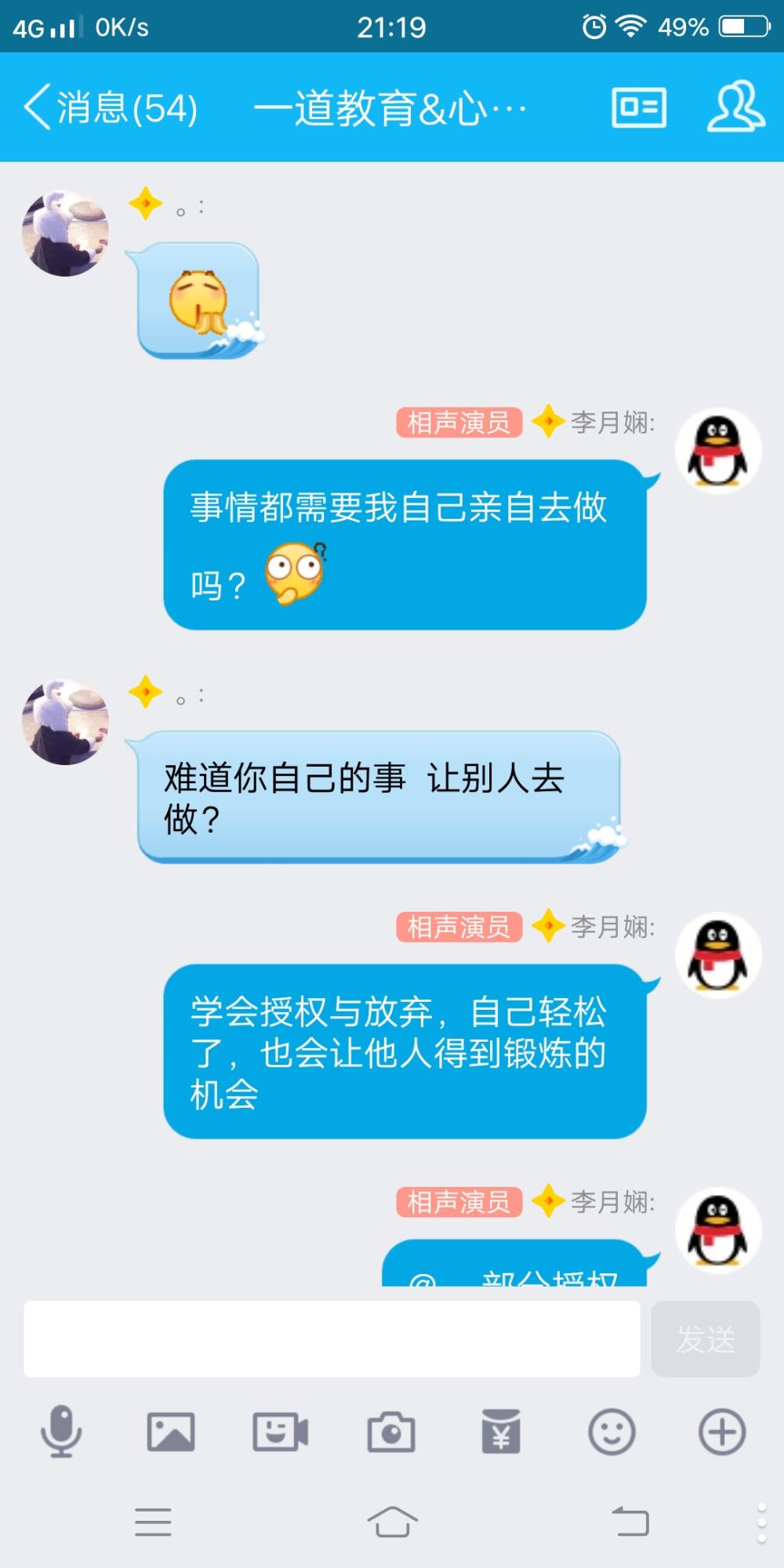The height and width of the screenshot is (1568, 784).
Task: Open the short video recorder icon
Action: coord(281,1432)
